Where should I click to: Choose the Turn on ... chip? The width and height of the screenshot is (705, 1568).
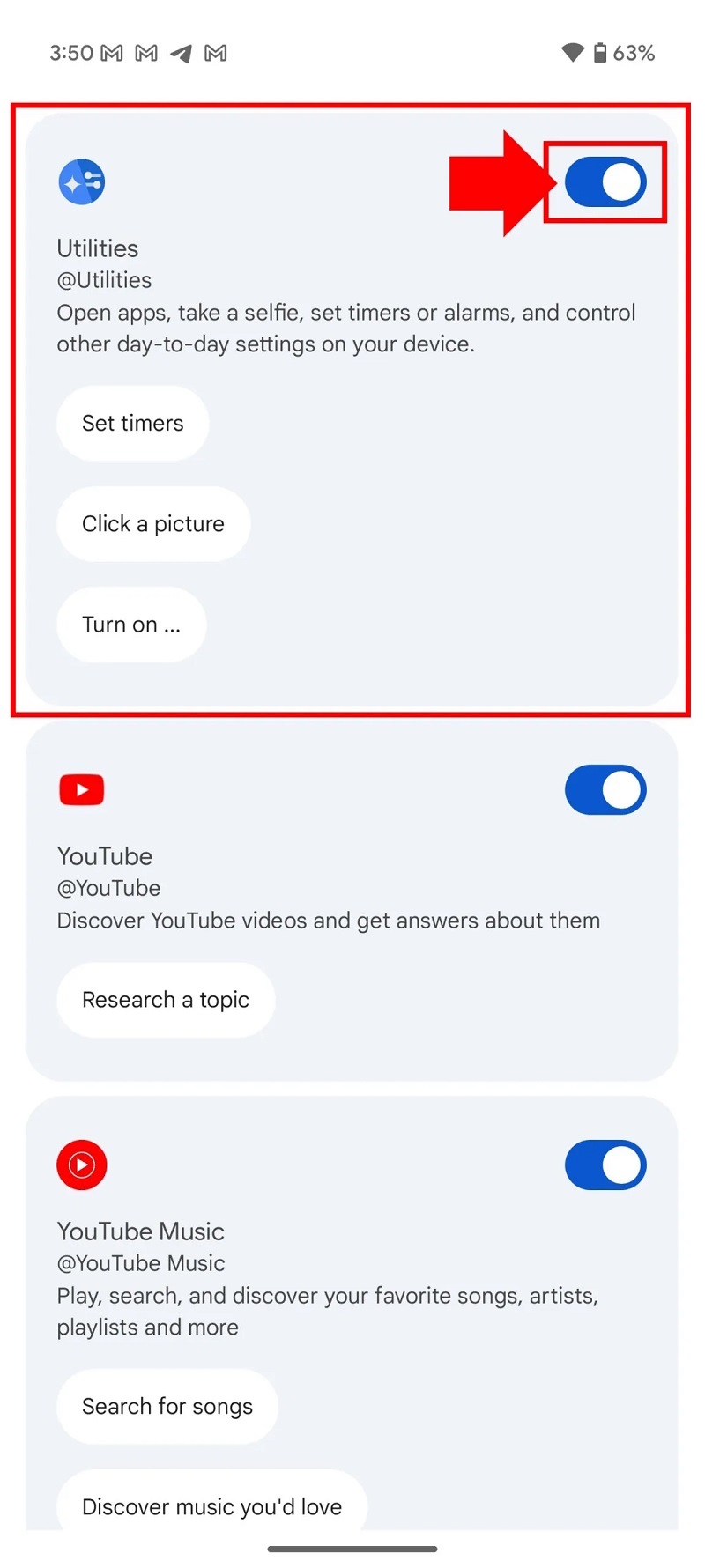coord(131,625)
